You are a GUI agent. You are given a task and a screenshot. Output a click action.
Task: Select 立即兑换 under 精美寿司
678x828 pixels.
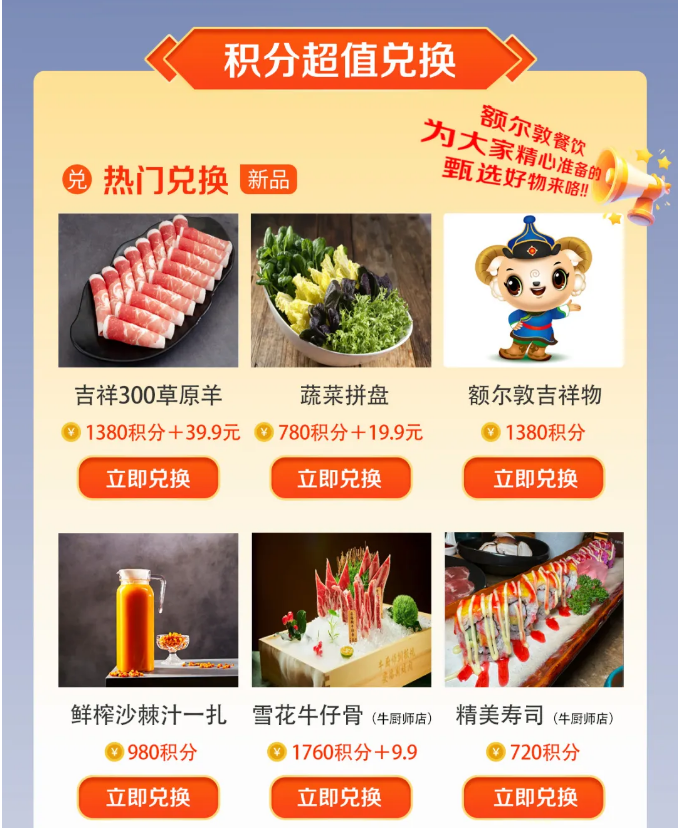coord(534,797)
